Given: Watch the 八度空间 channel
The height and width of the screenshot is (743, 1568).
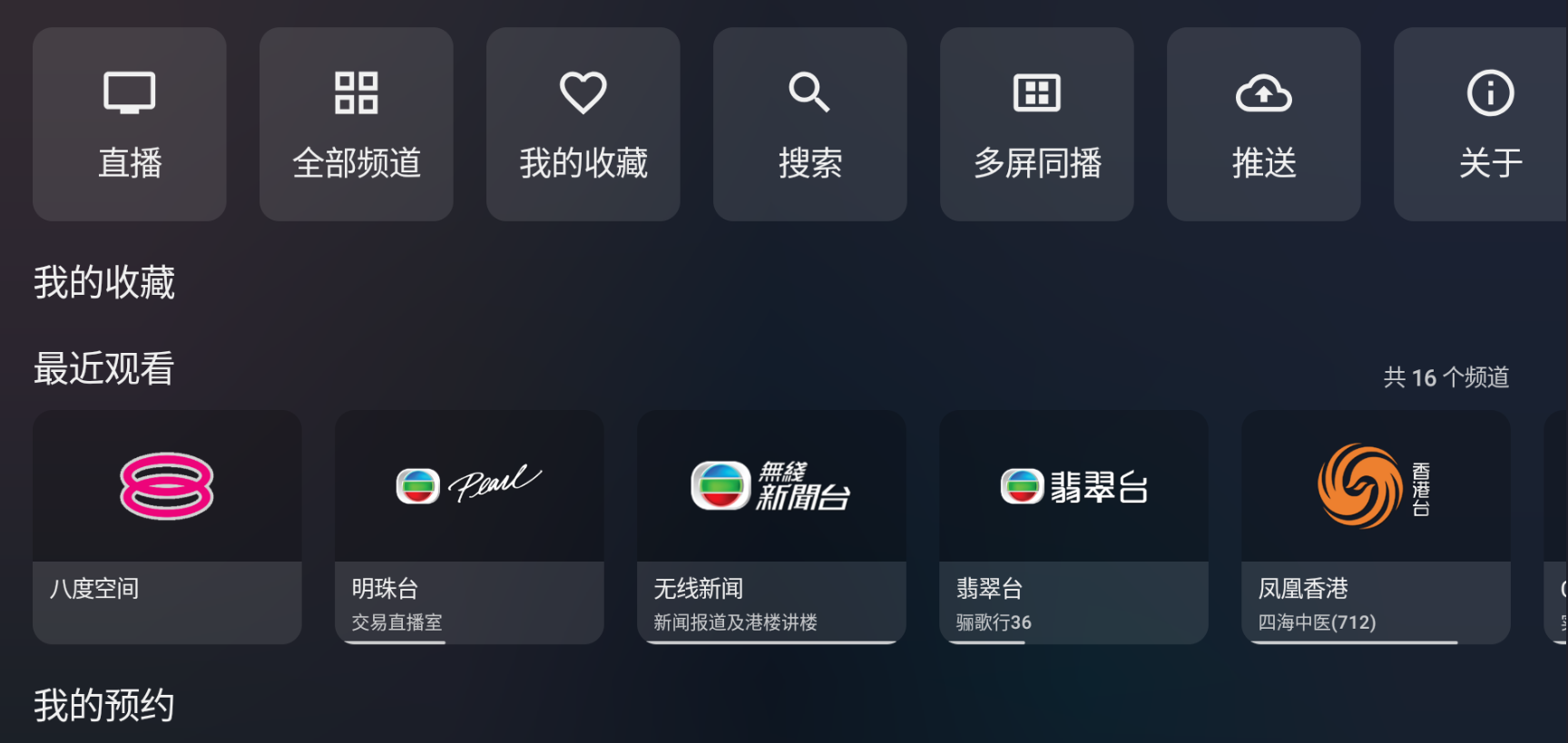Looking at the screenshot, I should (x=167, y=526).
